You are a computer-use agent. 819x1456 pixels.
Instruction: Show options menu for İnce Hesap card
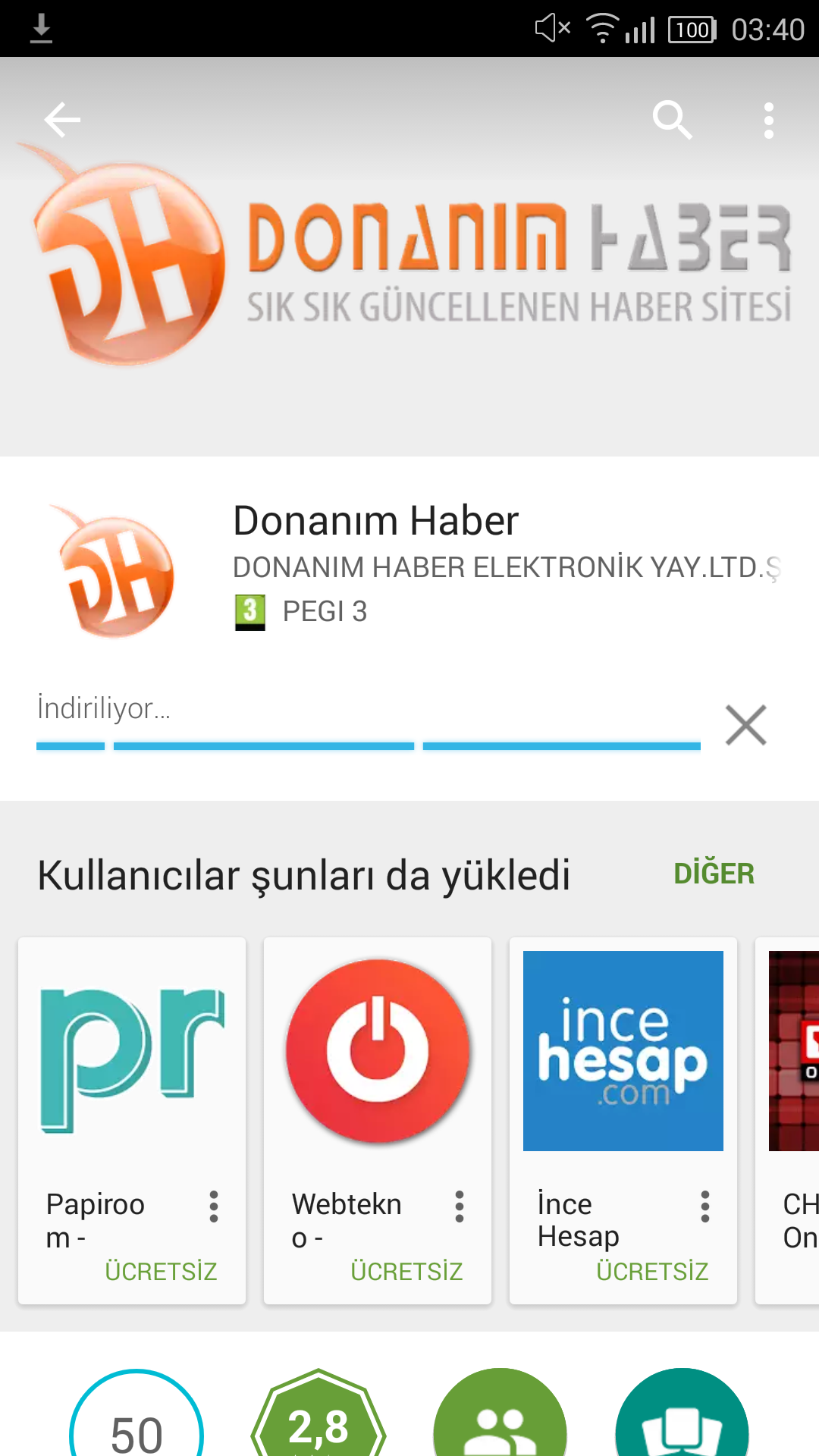click(705, 1207)
